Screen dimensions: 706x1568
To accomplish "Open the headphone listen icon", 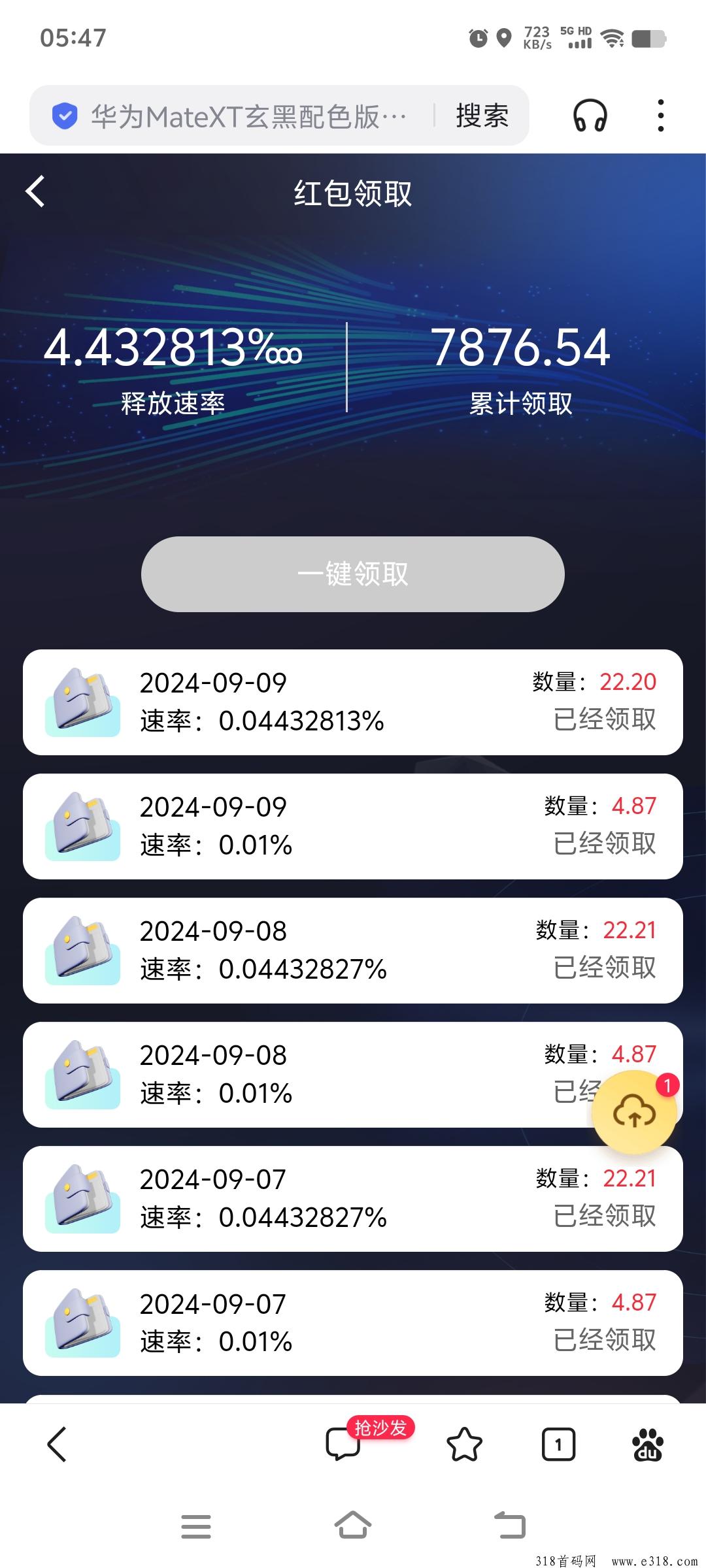I will click(x=590, y=116).
